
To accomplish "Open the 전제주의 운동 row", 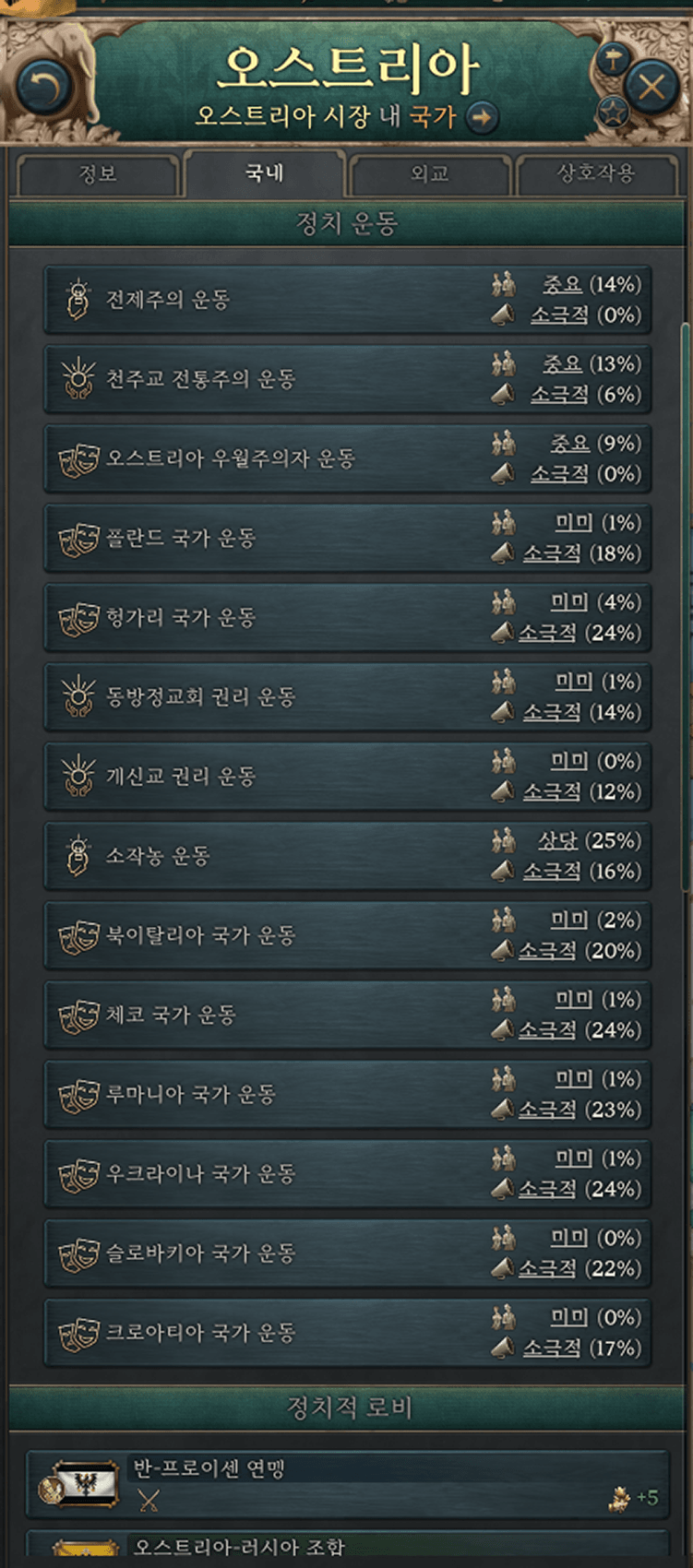I will tap(277, 300).
